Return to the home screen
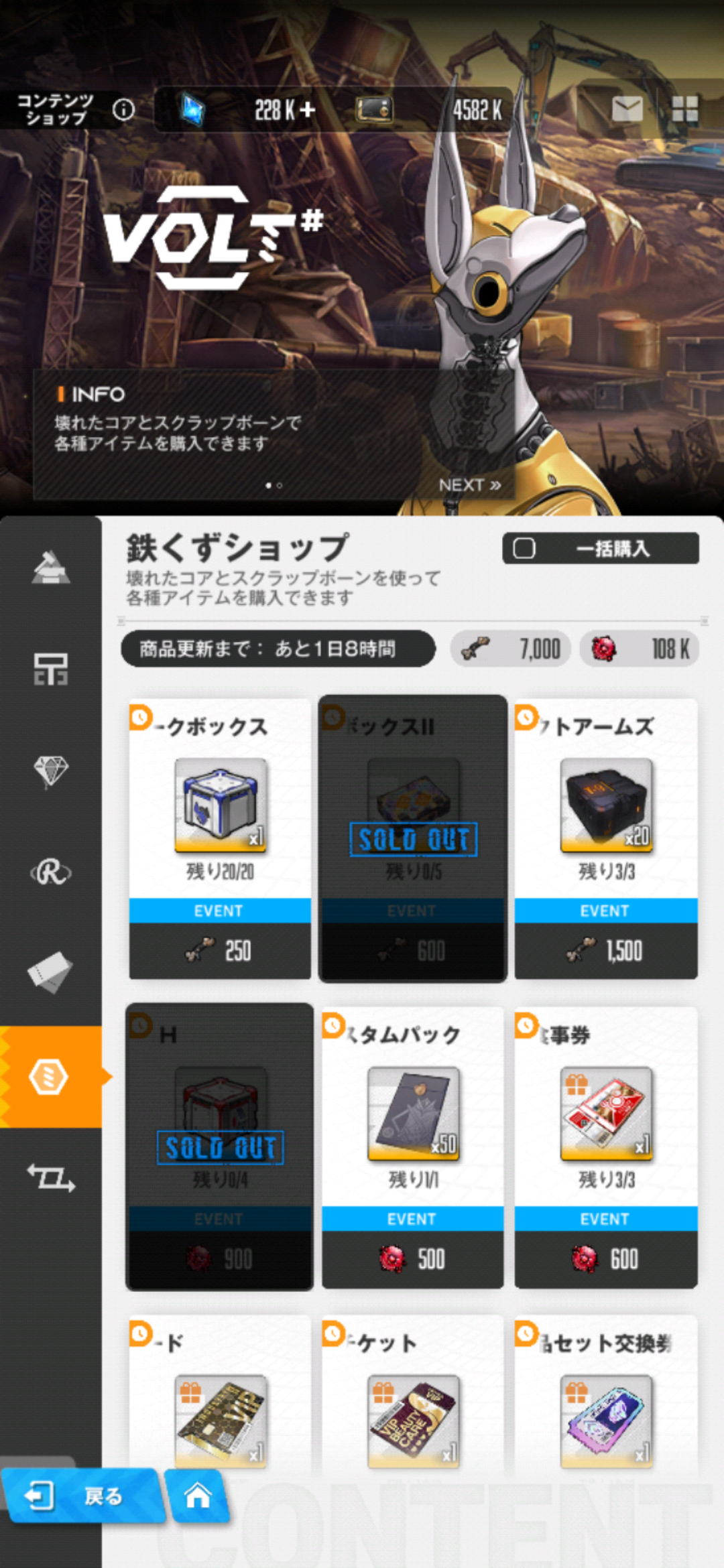724x1568 pixels. tap(197, 1496)
